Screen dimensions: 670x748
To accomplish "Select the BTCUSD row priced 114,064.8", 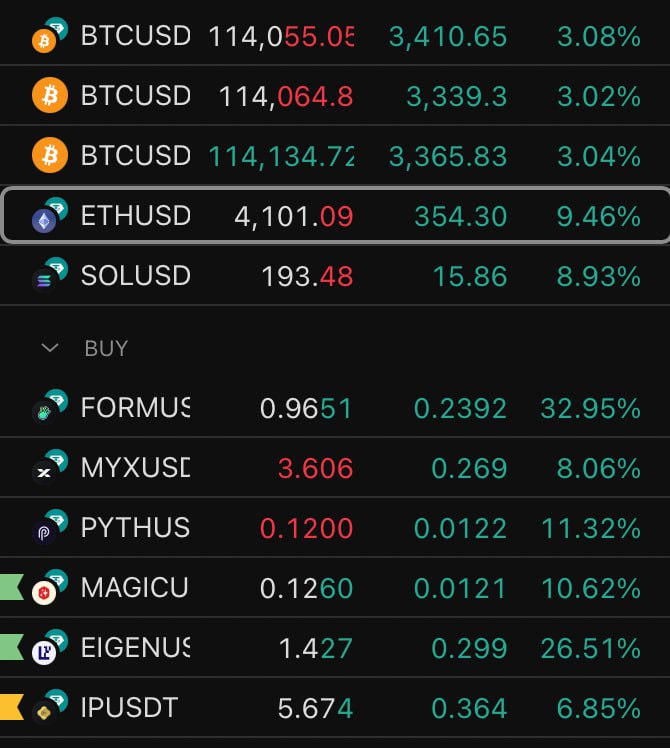I will coord(335,97).
